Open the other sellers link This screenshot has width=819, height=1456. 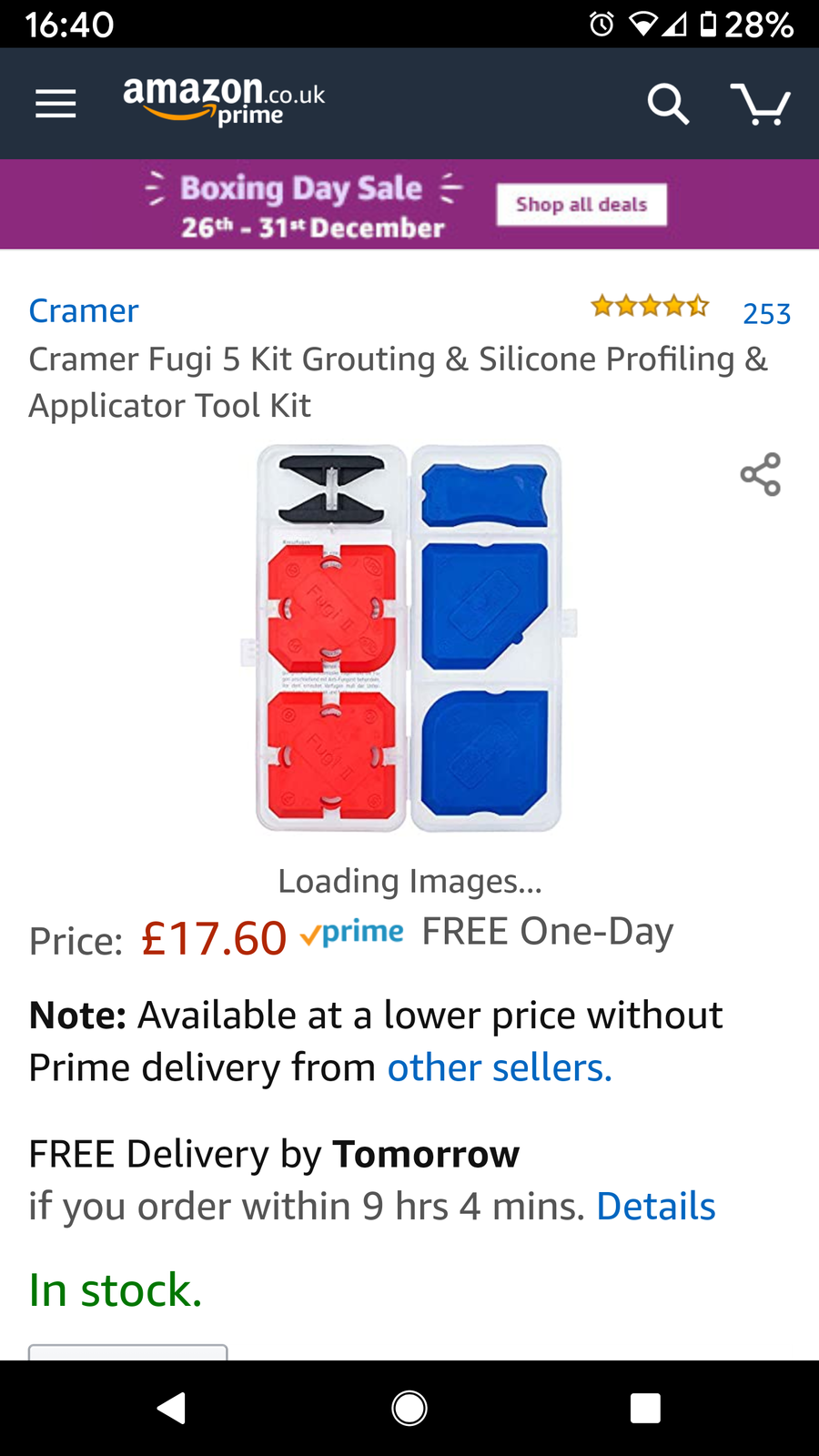[x=500, y=1067]
